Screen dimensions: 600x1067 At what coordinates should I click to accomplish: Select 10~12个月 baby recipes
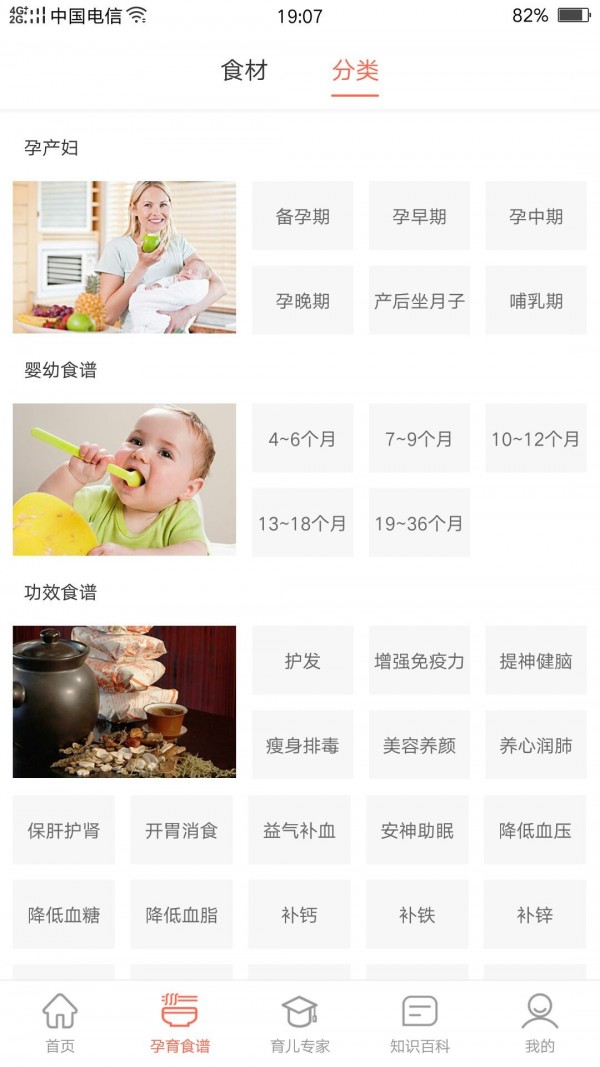536,438
